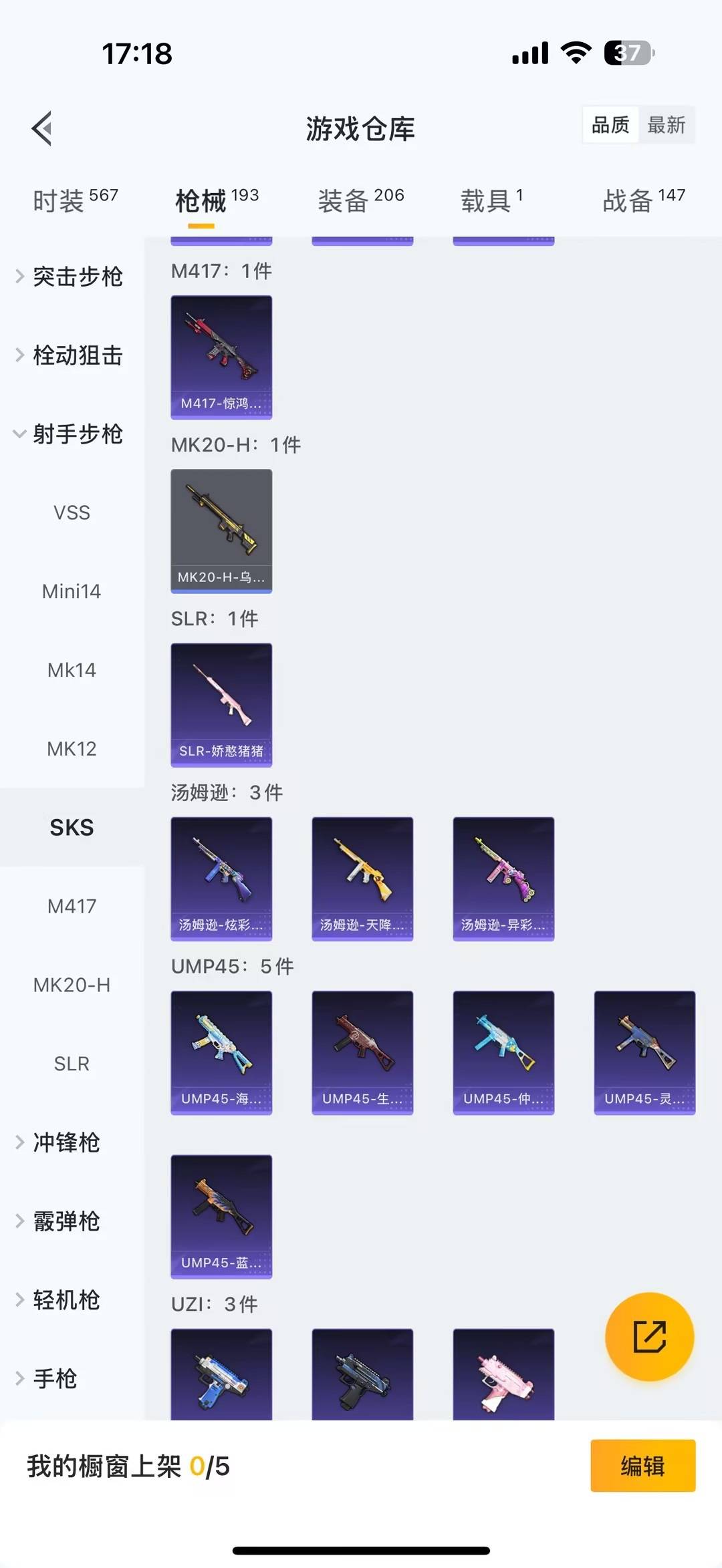Sort by 品质
Screen dimensions: 722x1568
pyautogui.click(x=610, y=125)
